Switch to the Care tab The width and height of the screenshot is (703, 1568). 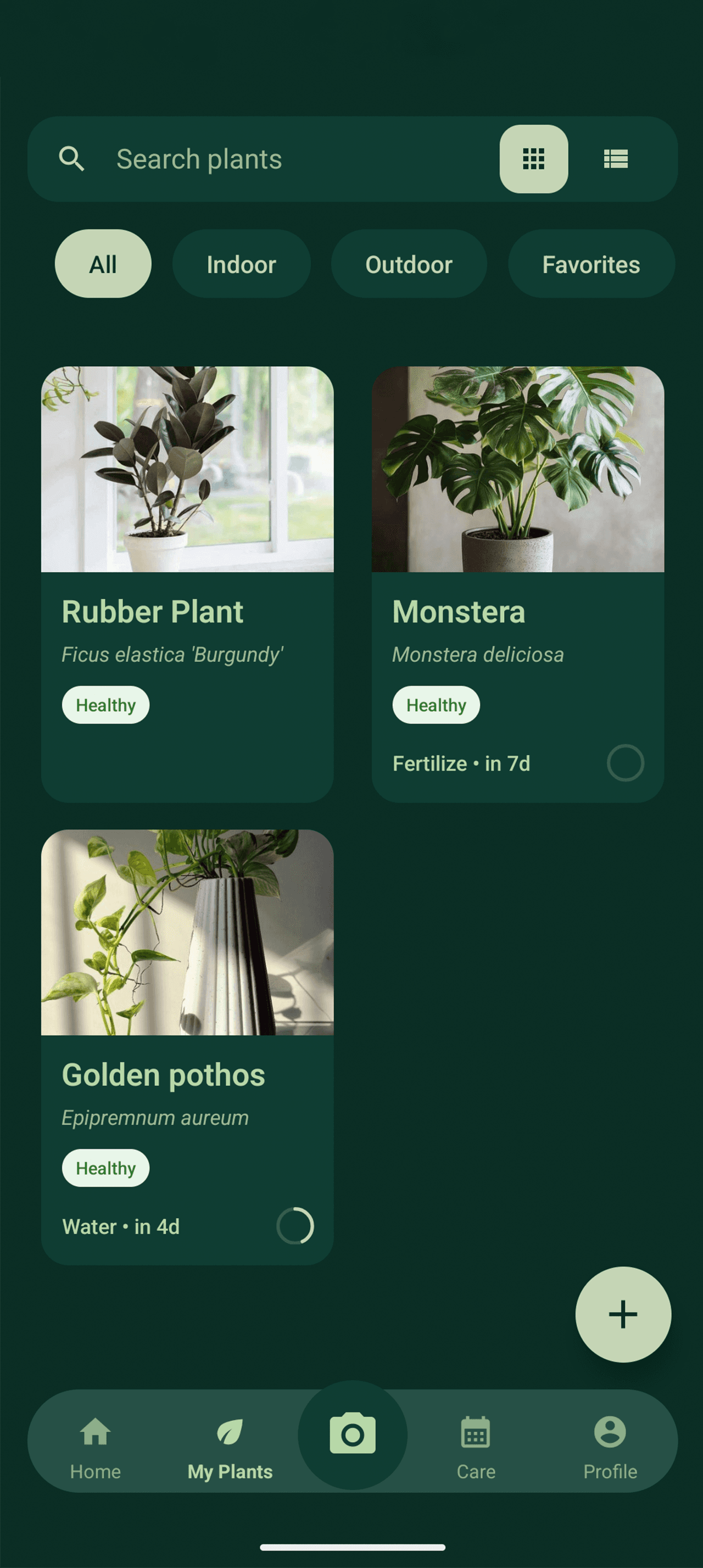pos(476,1448)
